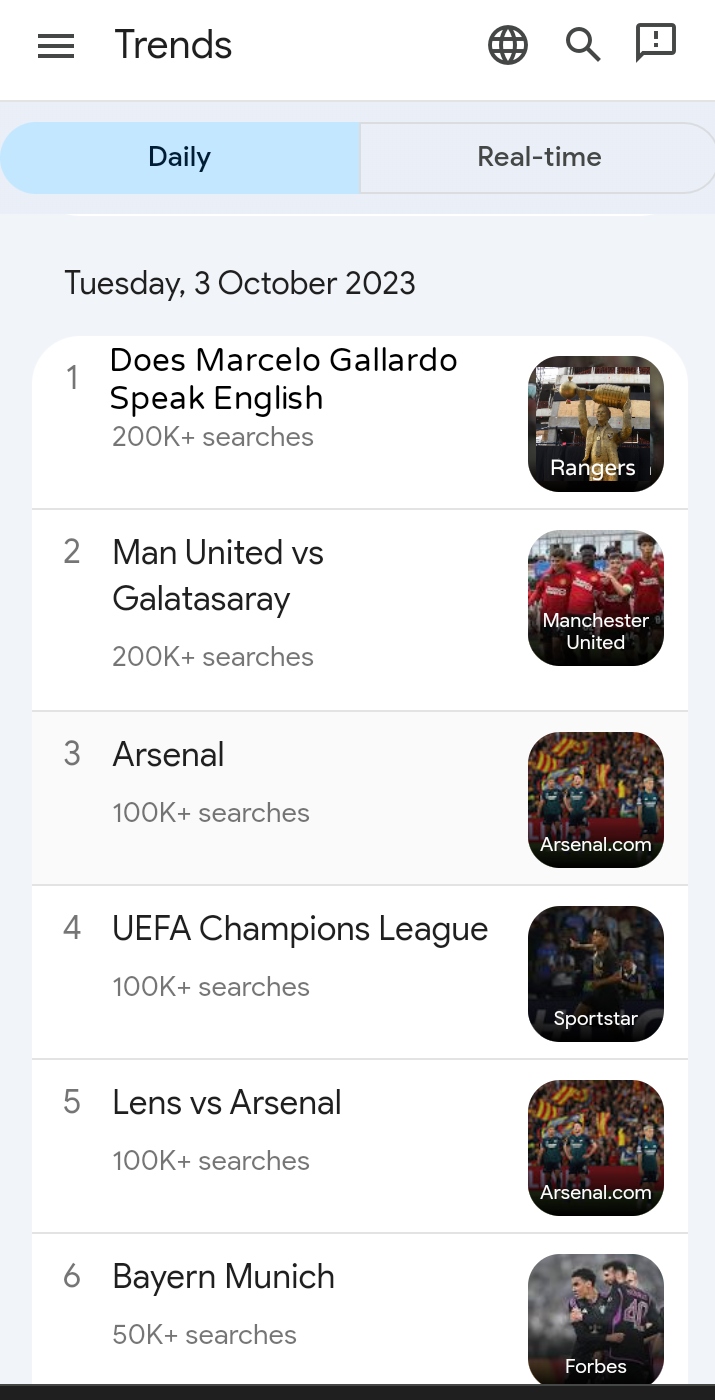Switch to the Real-time tab

(x=539, y=157)
